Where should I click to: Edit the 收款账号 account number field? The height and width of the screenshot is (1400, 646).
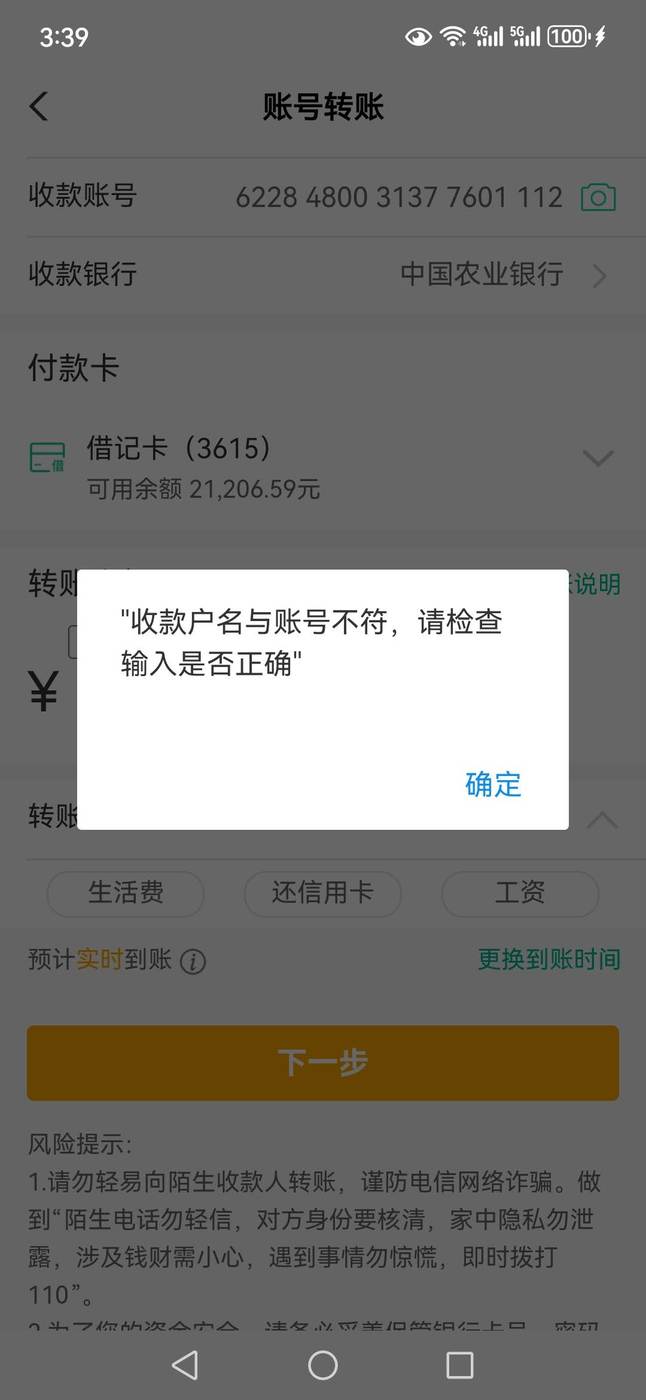pos(398,197)
